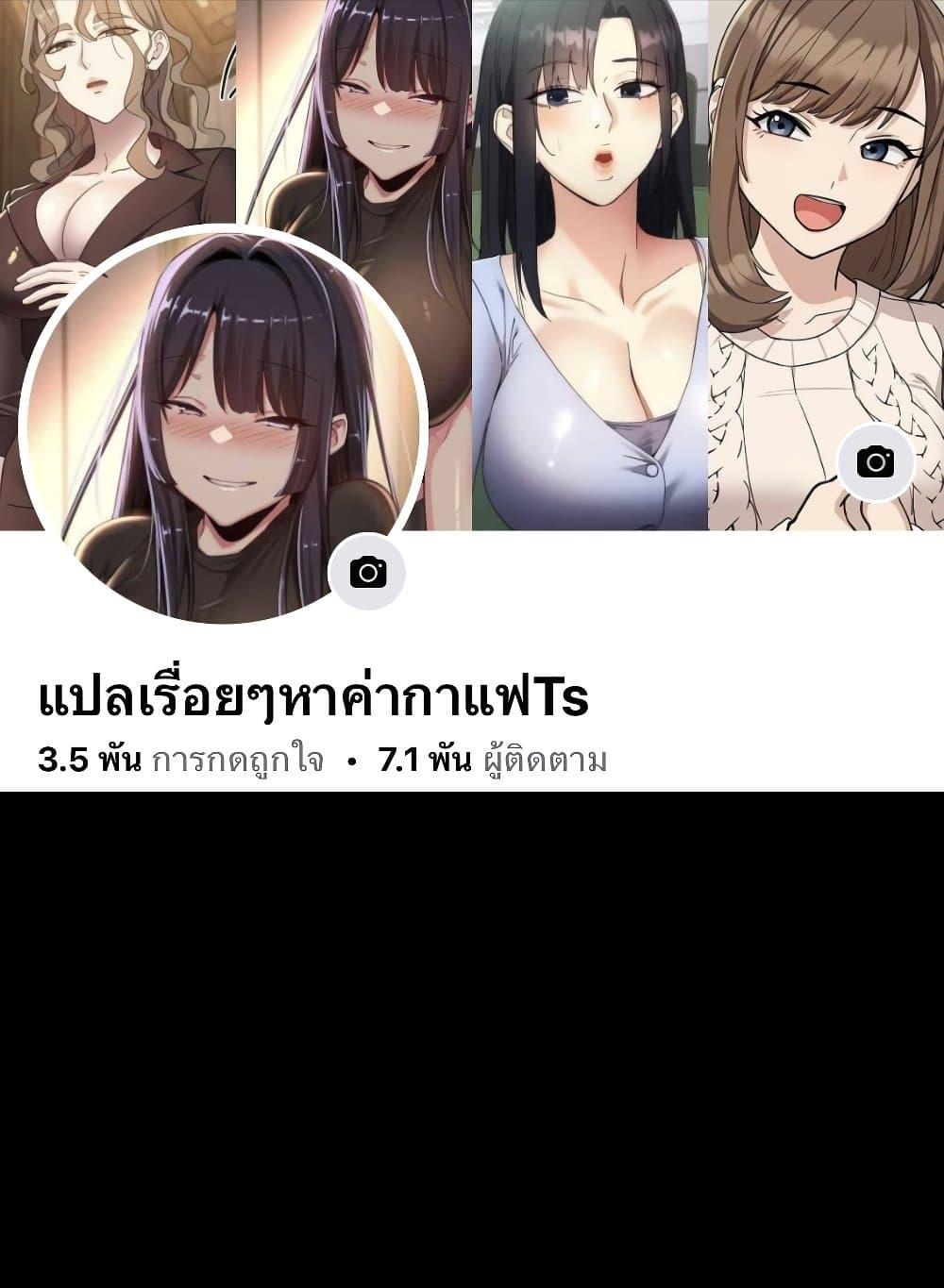Screen dimensions: 944x1288
Task: Tap the camera icon on the profile picture
Action: tap(367, 572)
